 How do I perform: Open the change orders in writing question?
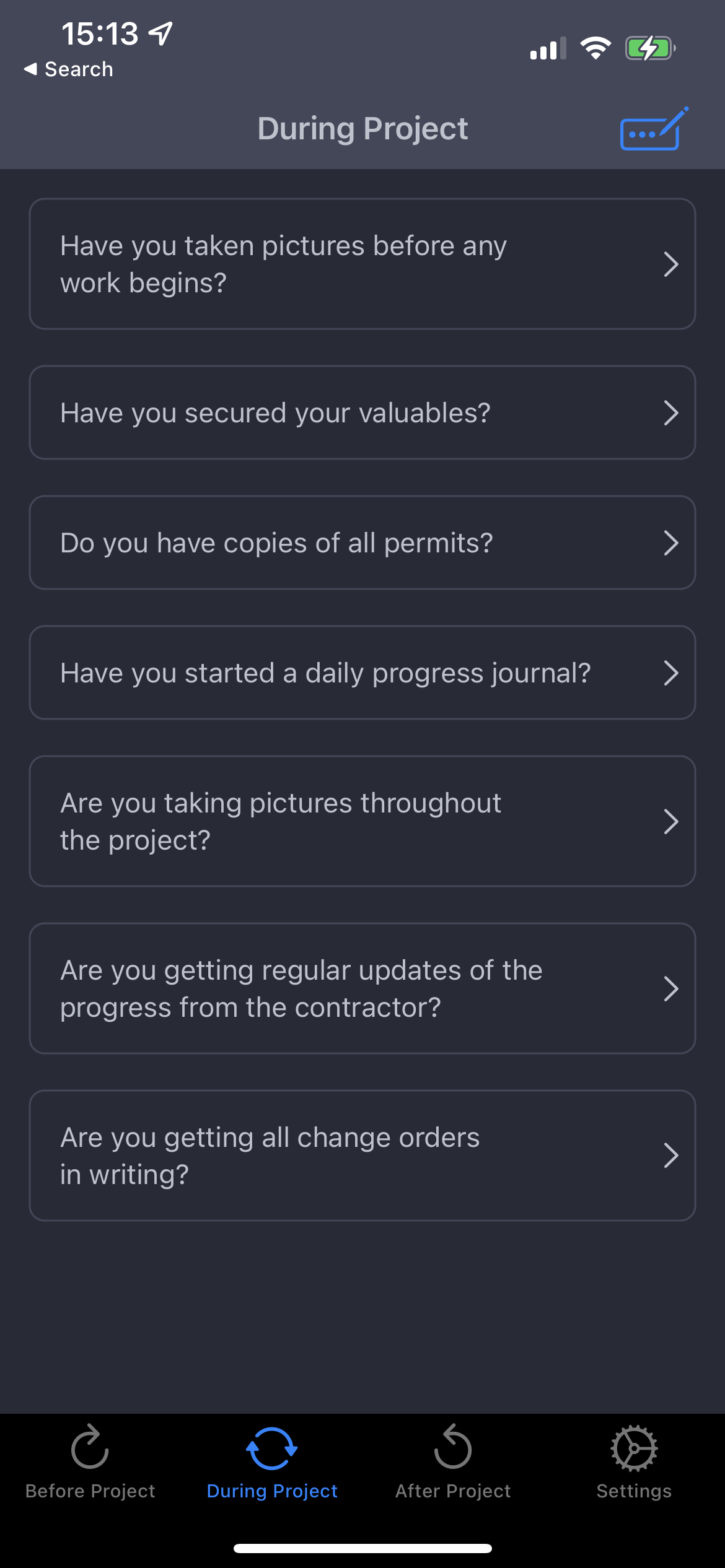point(362,1156)
